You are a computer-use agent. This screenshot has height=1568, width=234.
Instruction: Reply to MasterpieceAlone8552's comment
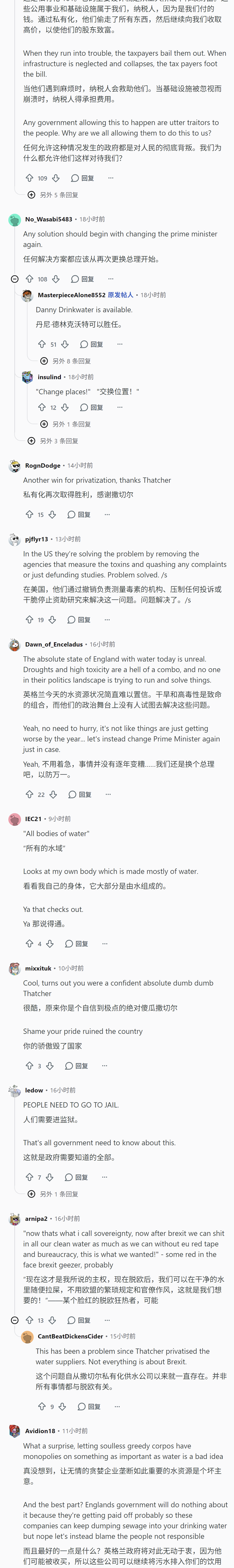[92, 344]
